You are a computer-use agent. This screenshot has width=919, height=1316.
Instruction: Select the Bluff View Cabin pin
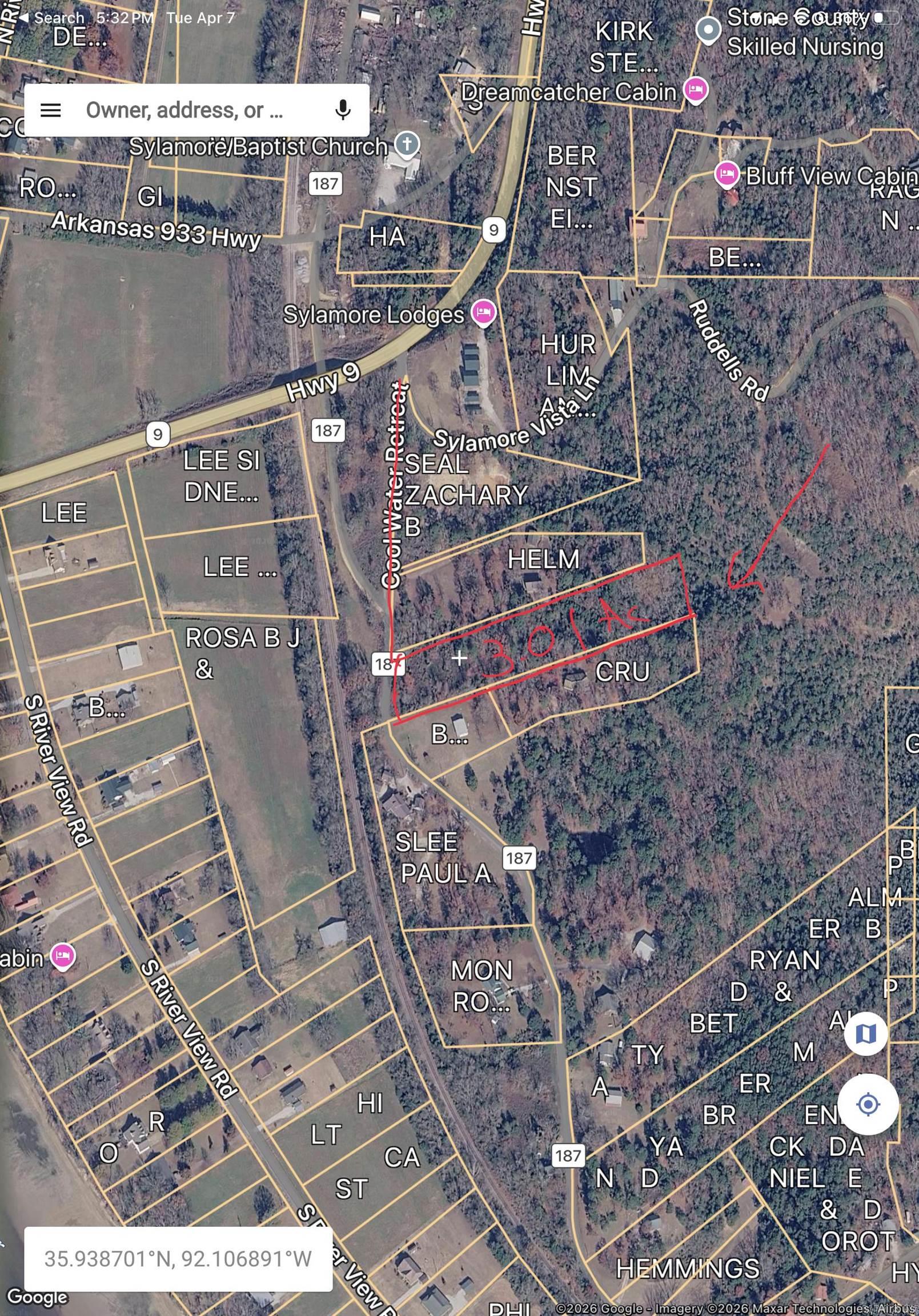[727, 174]
